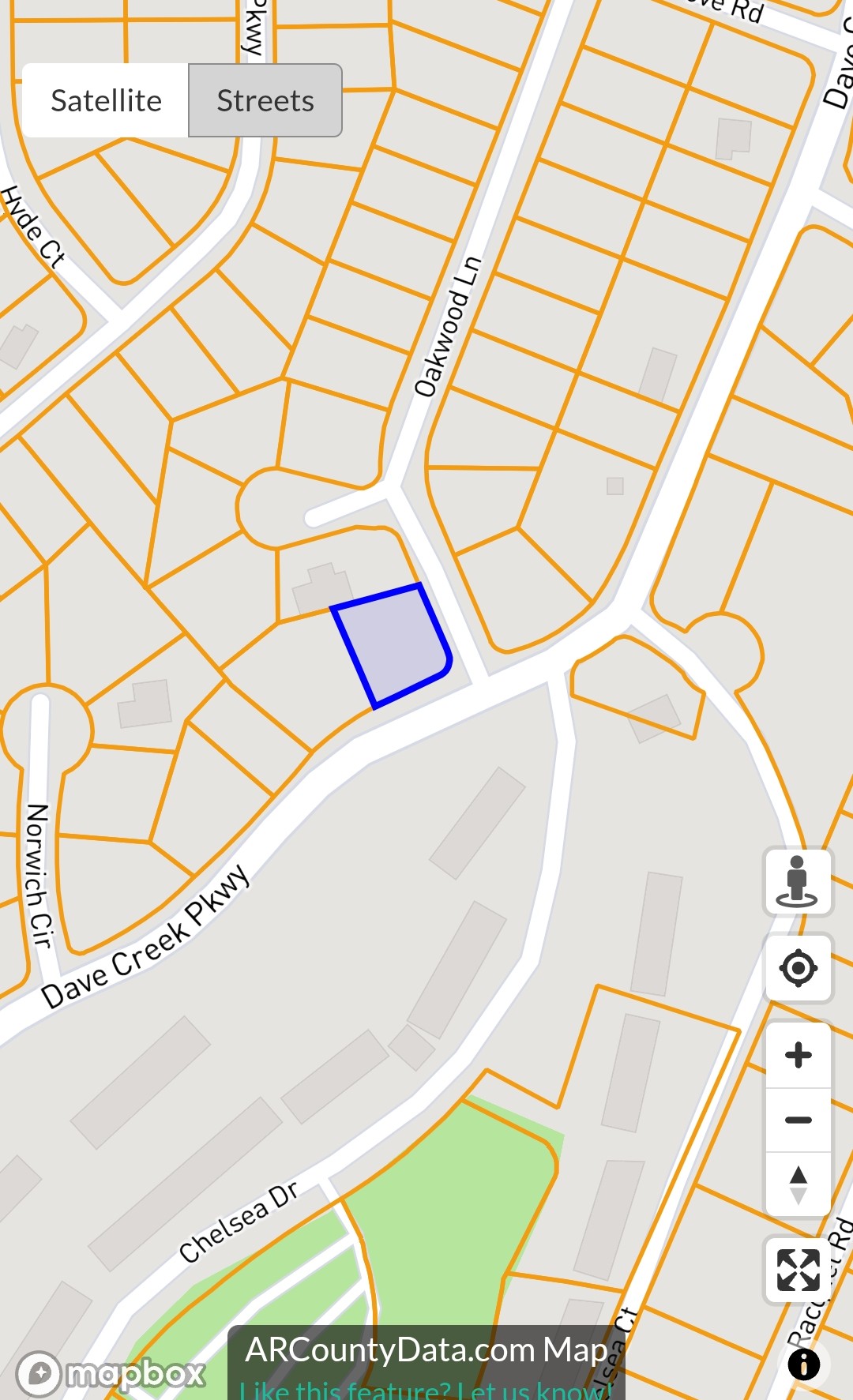Image resolution: width=853 pixels, height=1400 pixels.
Task: Zoom in on the map
Action: (x=798, y=1055)
